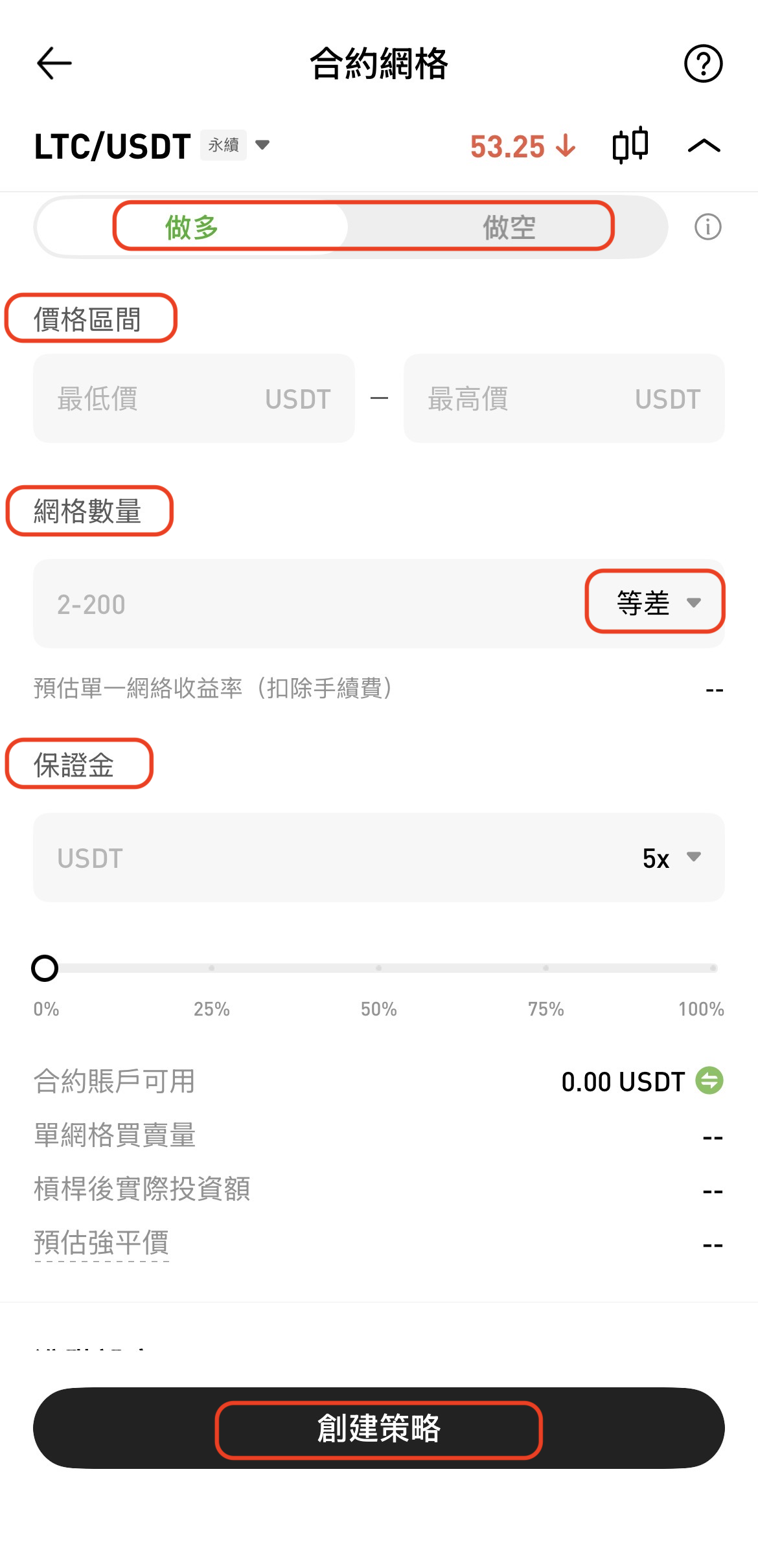Image resolution: width=758 pixels, height=1568 pixels.
Task: Tap the 保證金 USDT margin input field
Action: [324, 858]
